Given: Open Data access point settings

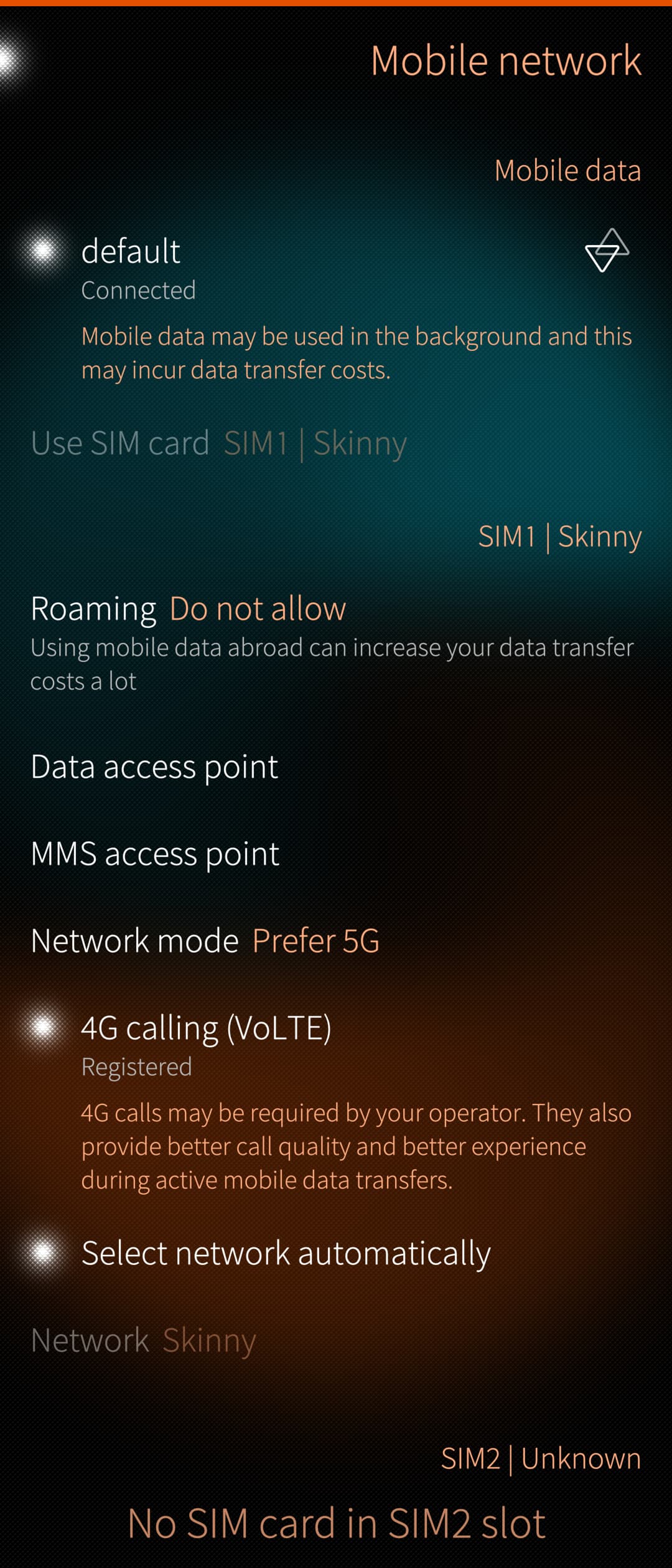Looking at the screenshot, I should coord(154,767).
